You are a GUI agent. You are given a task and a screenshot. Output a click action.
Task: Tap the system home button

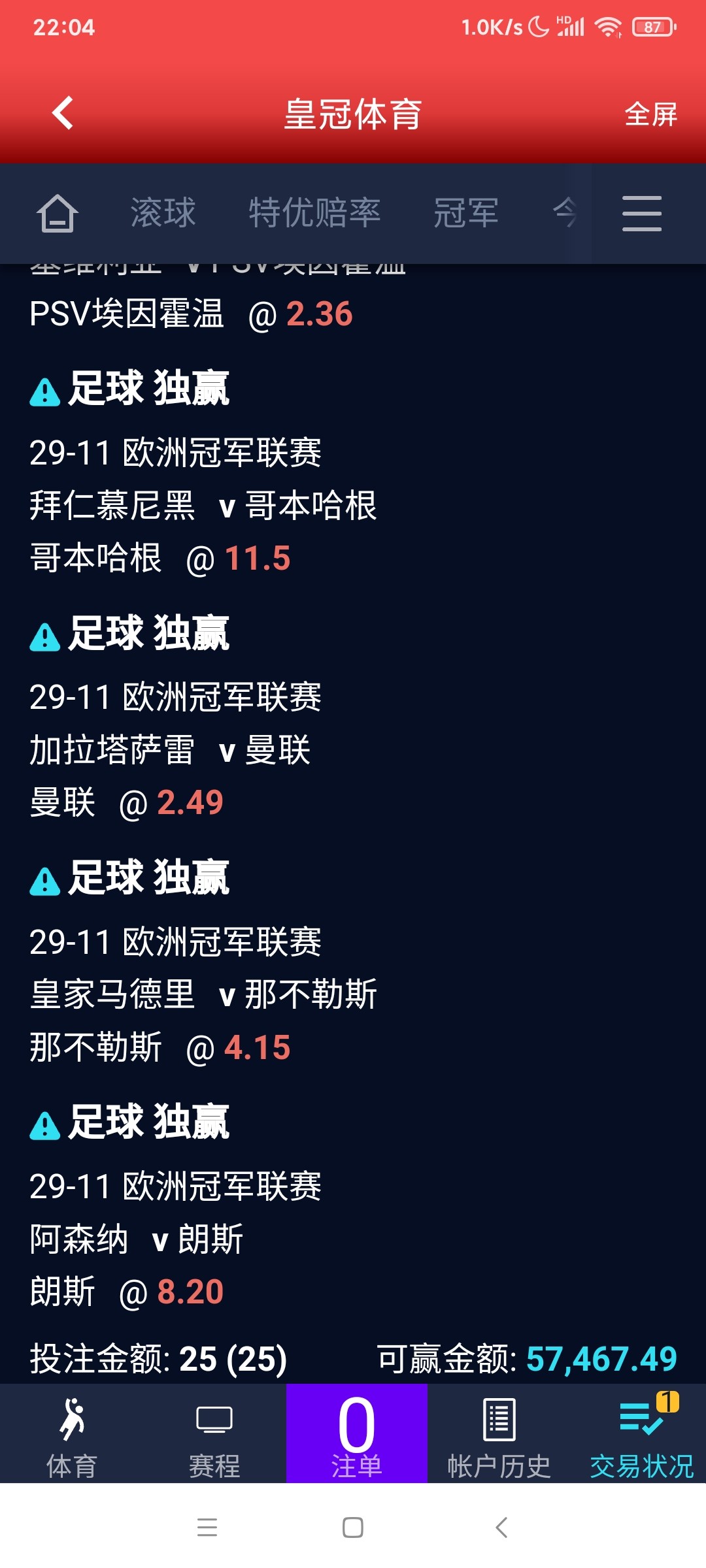tap(353, 1527)
